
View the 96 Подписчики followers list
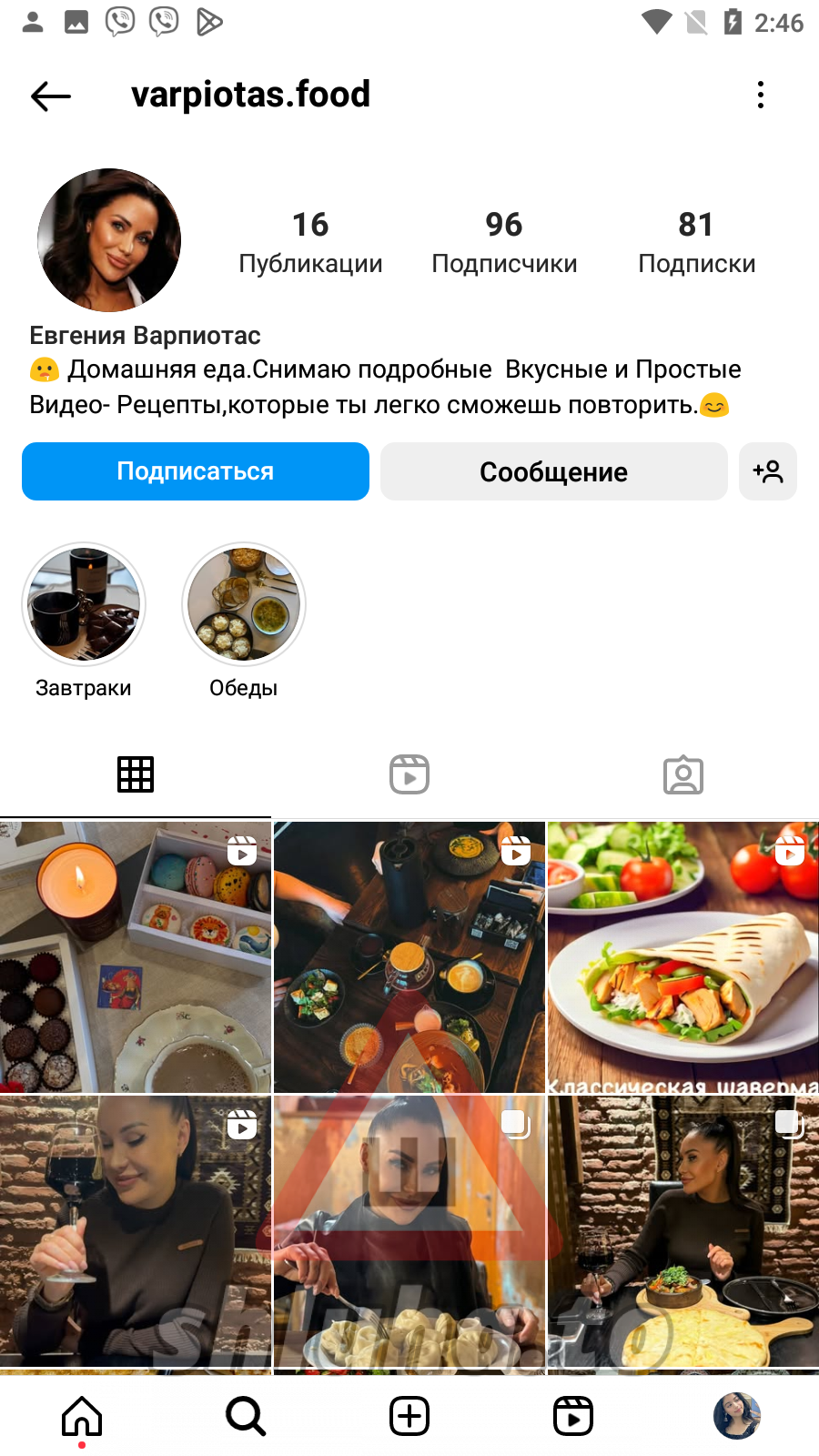click(x=504, y=242)
